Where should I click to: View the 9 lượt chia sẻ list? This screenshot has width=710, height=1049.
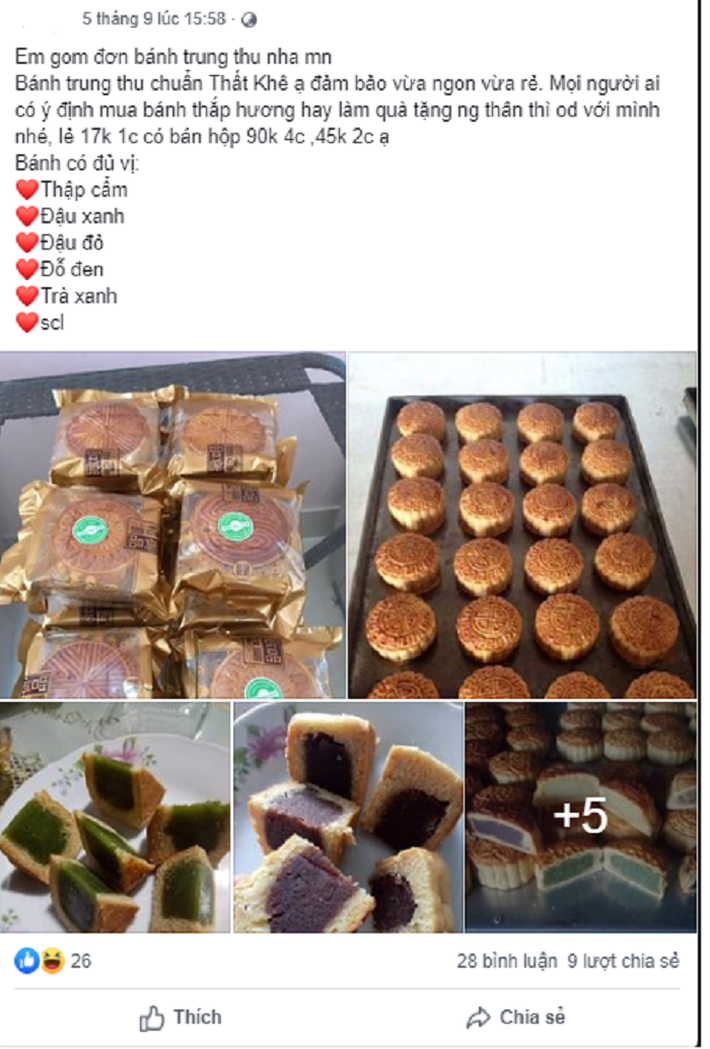[x=623, y=961]
